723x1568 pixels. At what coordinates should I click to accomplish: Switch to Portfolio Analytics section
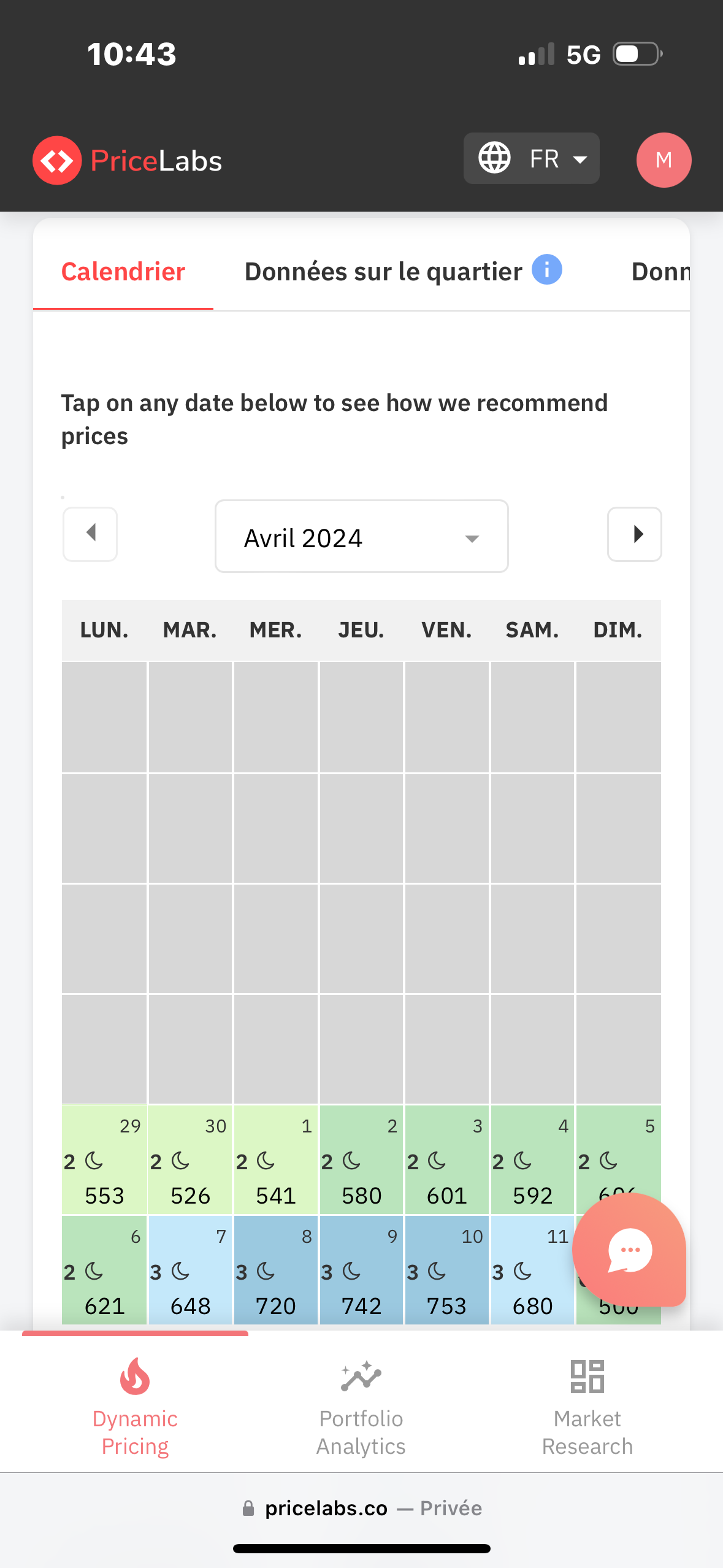click(x=361, y=1405)
